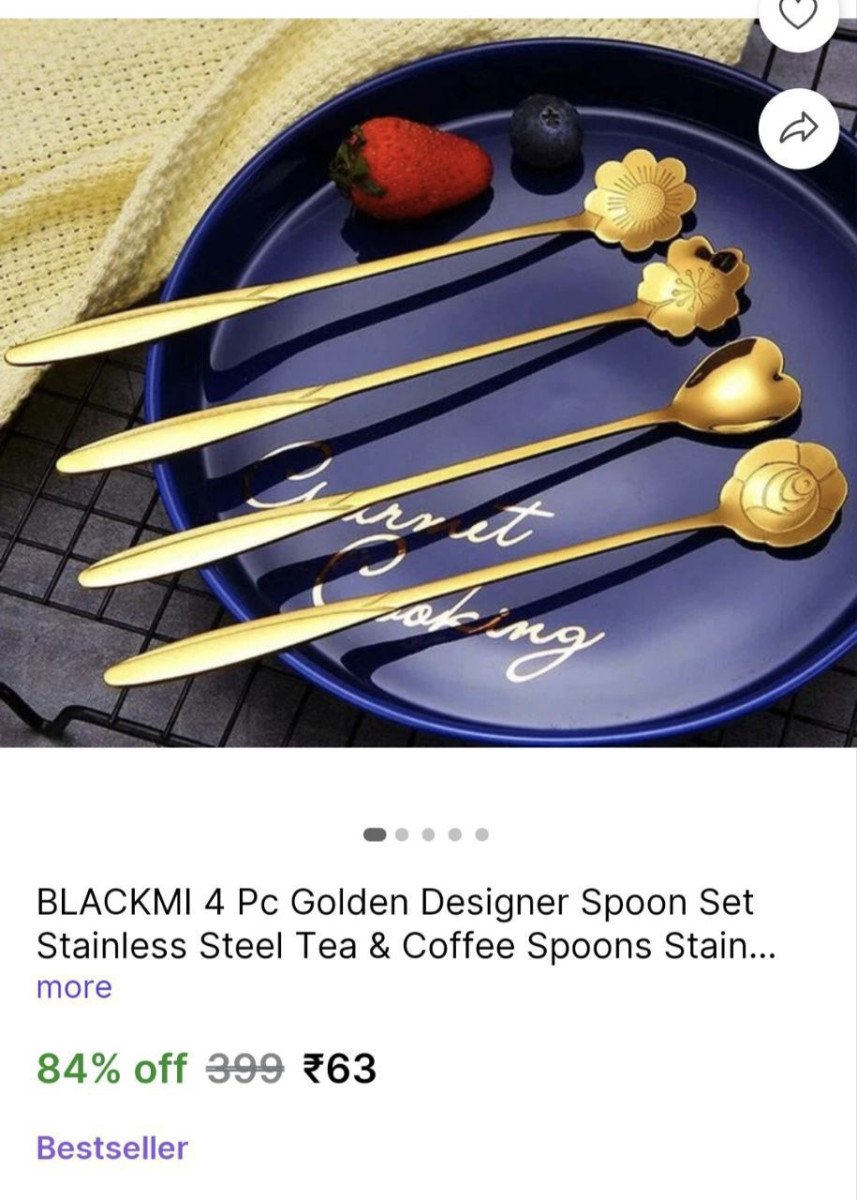Add this spoon set to wishlist
This screenshot has width=857, height=1200.
797,15
